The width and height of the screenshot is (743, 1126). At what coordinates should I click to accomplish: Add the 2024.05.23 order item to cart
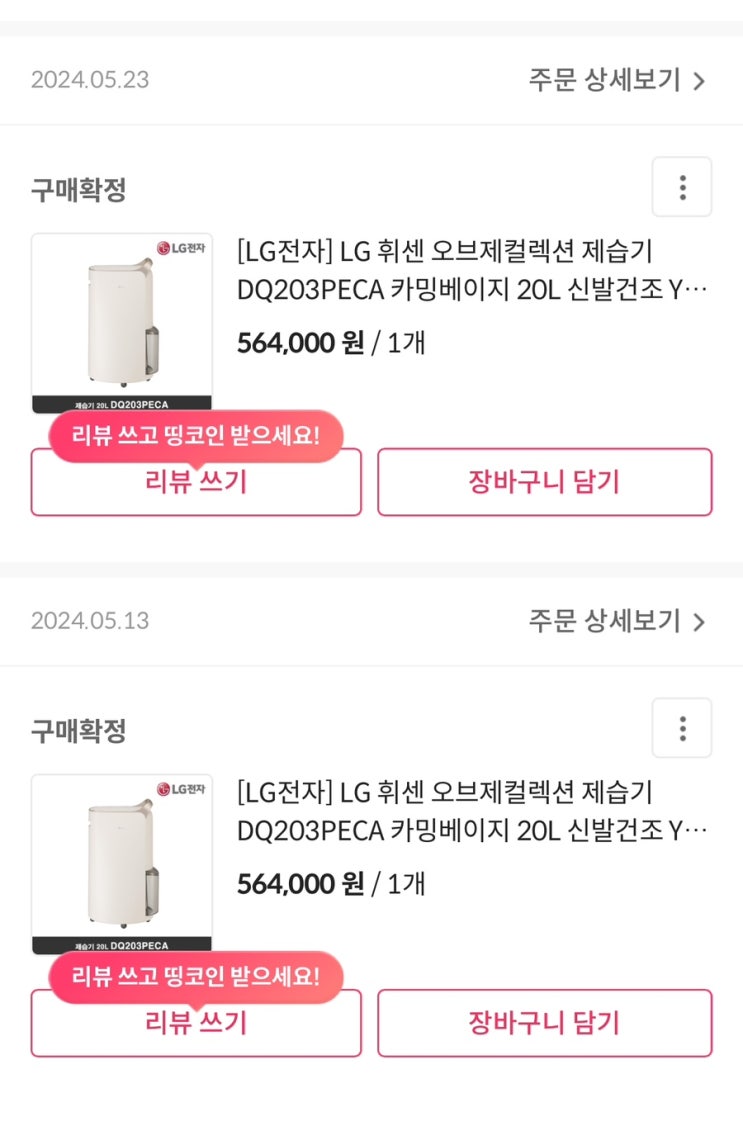point(544,482)
